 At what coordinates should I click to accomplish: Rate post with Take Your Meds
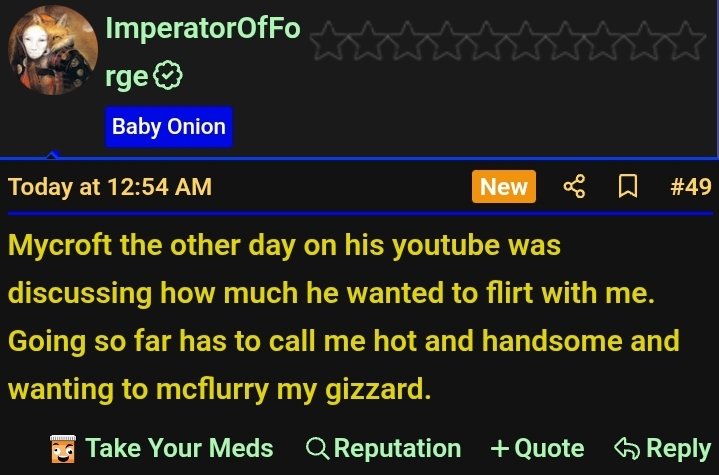point(161,448)
